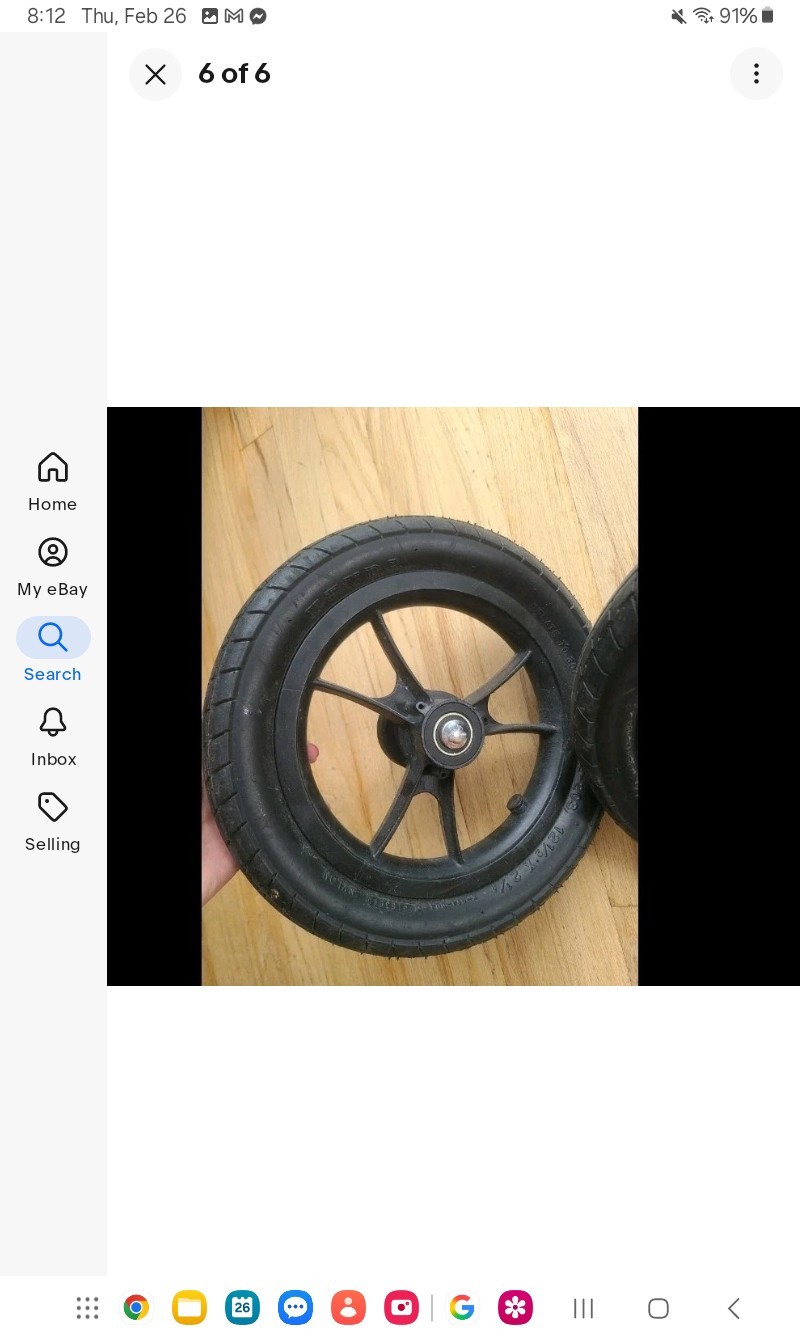
Task: Switch to the Selling tab
Action: tap(53, 821)
